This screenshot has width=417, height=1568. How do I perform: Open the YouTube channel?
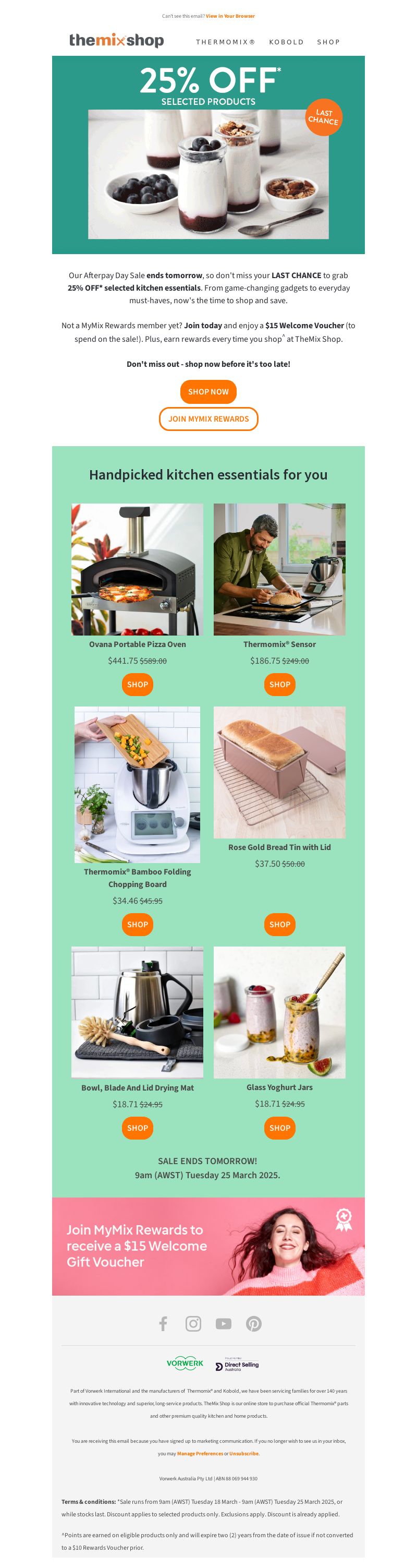[x=223, y=1323]
